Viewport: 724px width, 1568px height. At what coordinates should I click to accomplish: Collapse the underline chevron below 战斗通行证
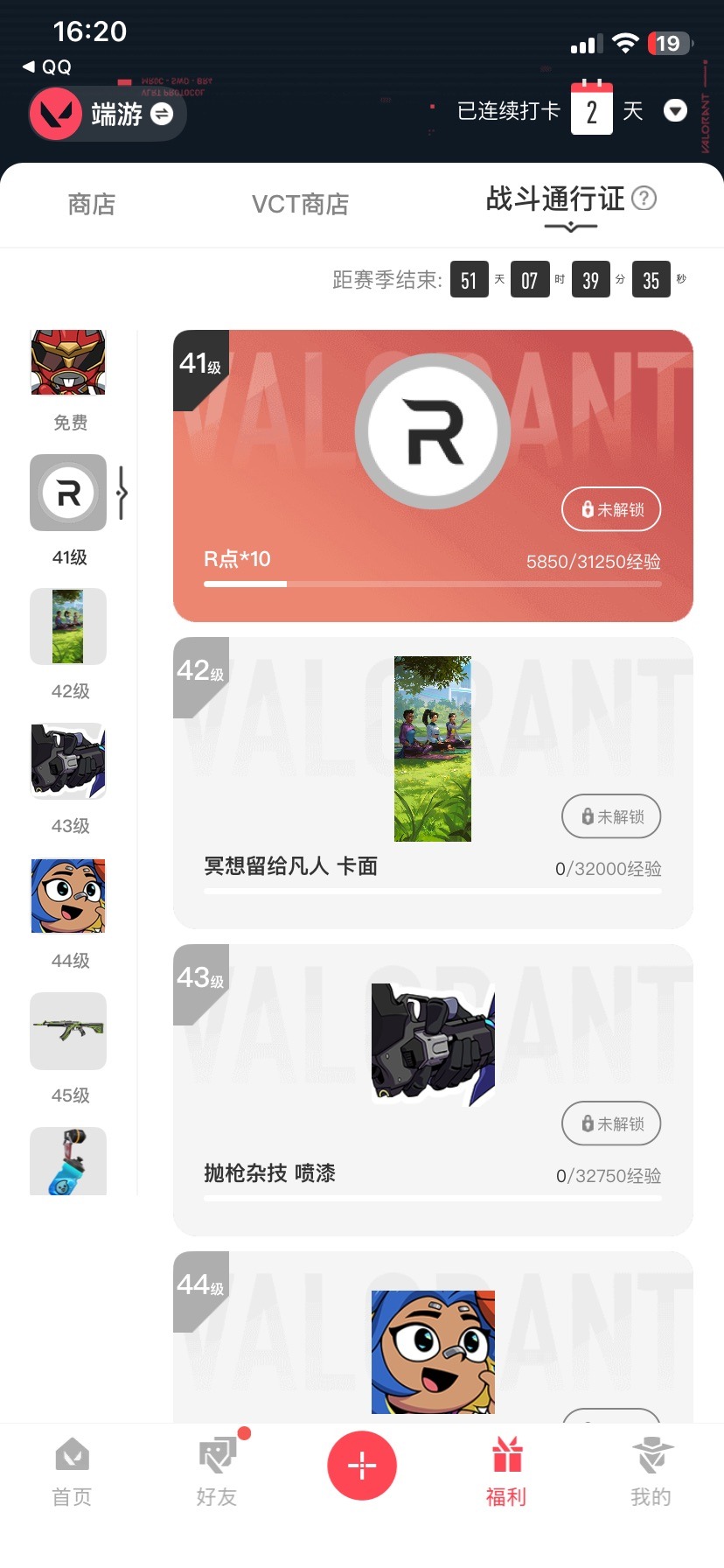tap(573, 227)
